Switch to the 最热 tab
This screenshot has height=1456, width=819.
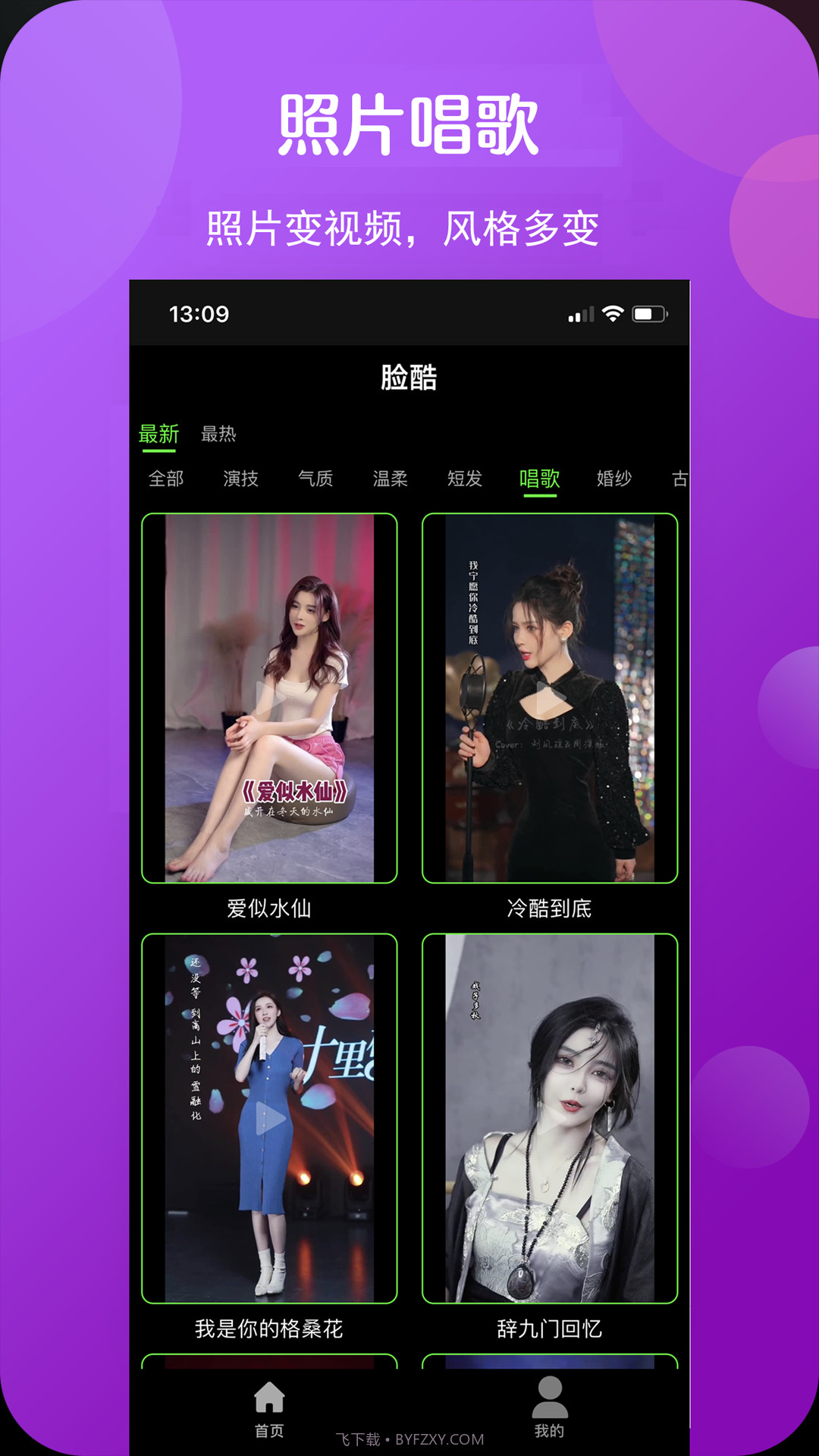tap(218, 435)
